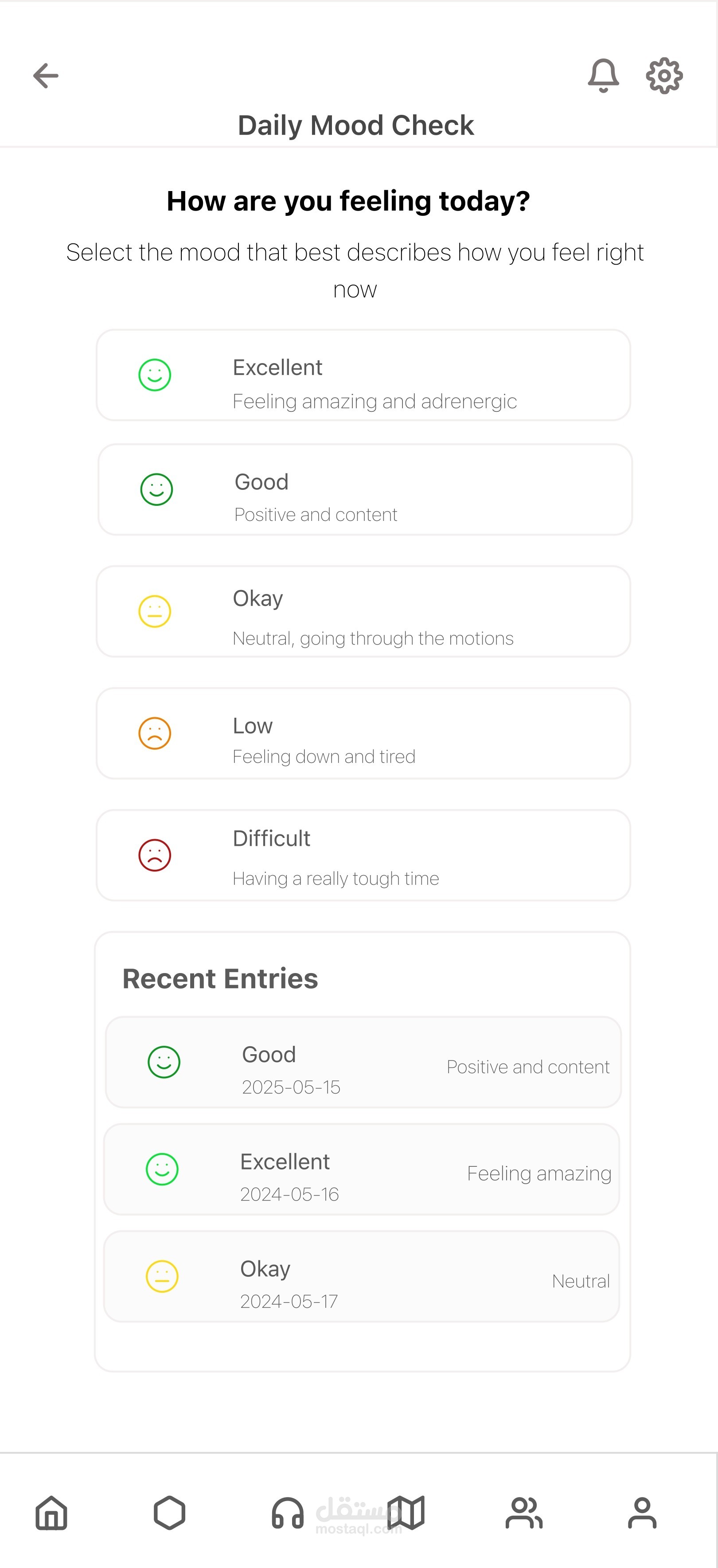718x1568 pixels.
Task: Choose the Good mood card
Action: click(x=365, y=489)
